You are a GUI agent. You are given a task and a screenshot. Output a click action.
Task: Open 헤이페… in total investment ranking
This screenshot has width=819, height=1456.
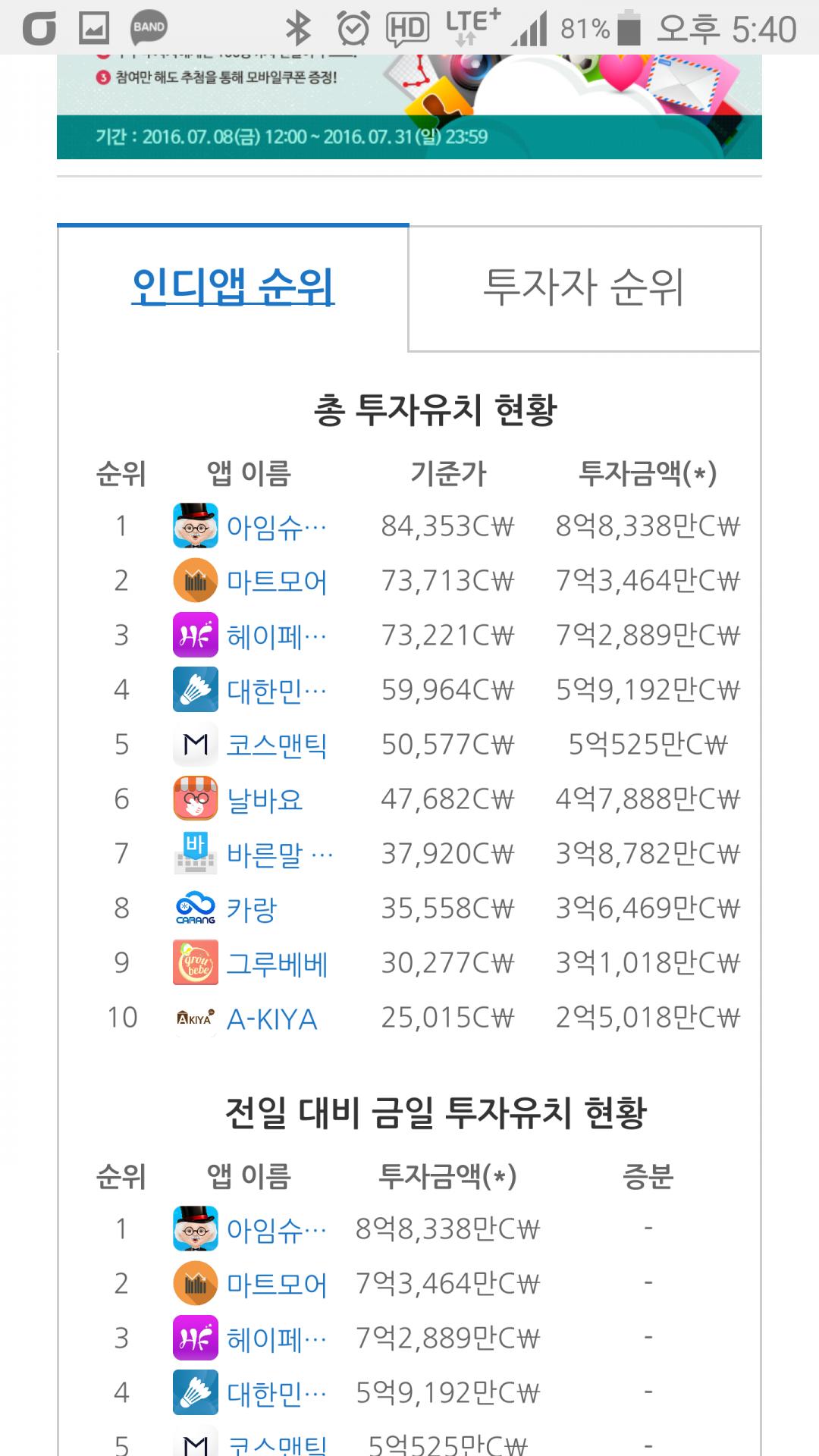[x=276, y=636]
